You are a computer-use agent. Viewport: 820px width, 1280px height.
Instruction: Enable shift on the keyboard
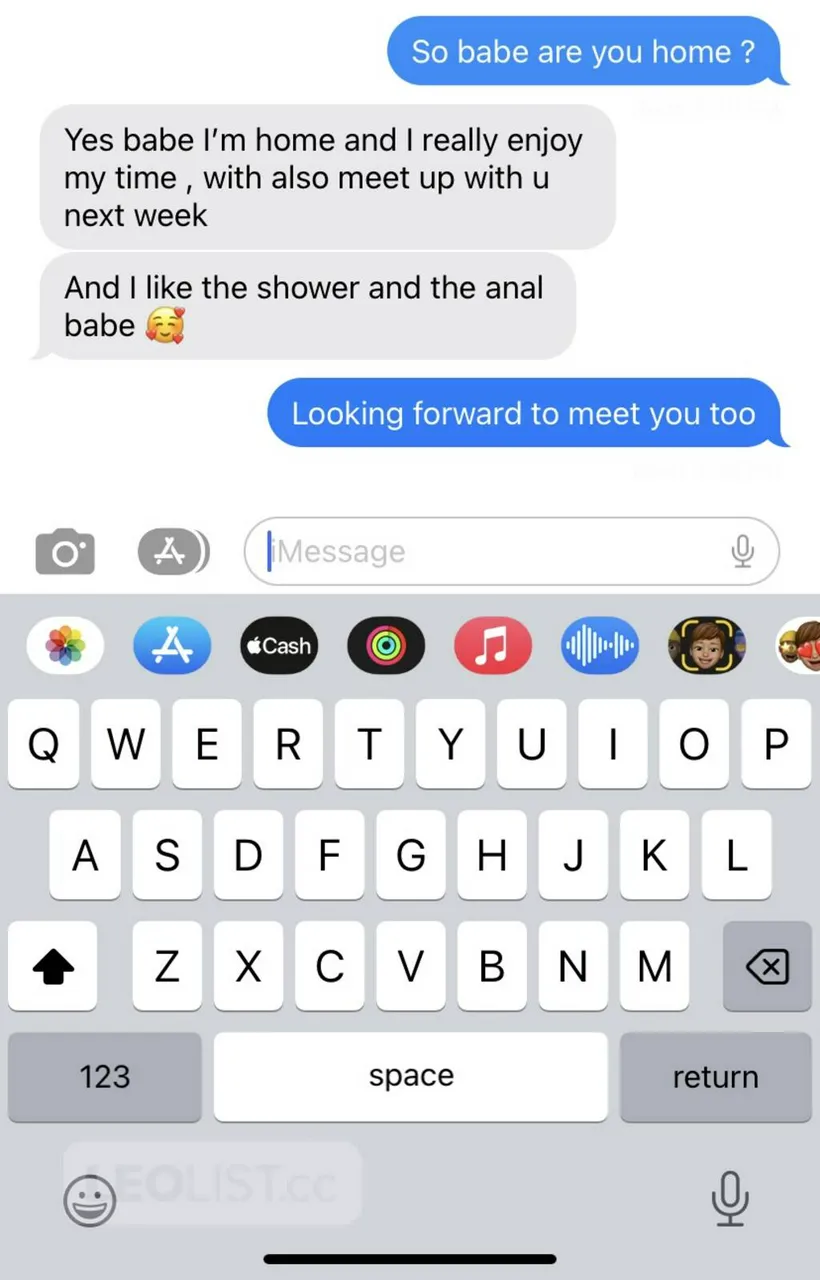pyautogui.click(x=53, y=966)
